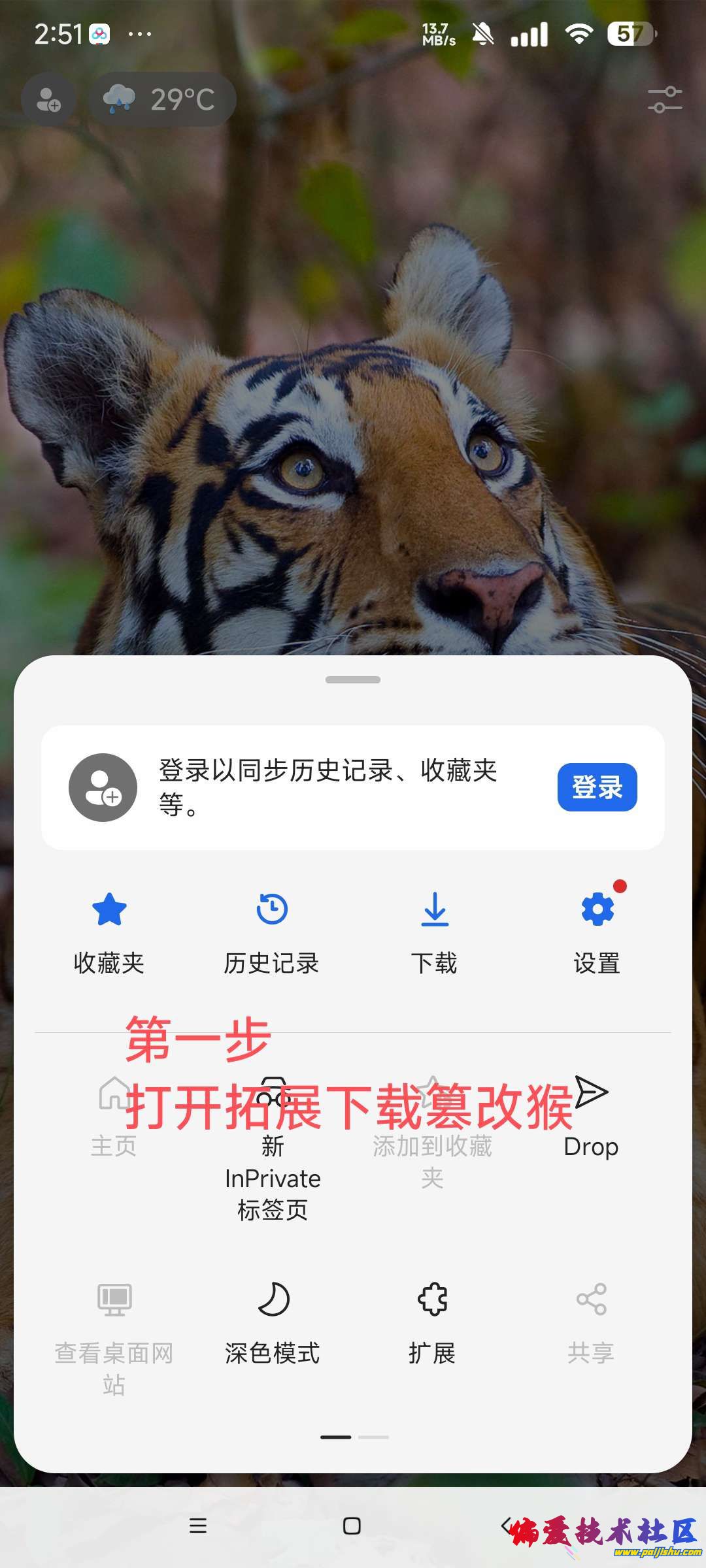Open page layout settings sliders icon
The width and height of the screenshot is (706, 1568).
(x=664, y=100)
